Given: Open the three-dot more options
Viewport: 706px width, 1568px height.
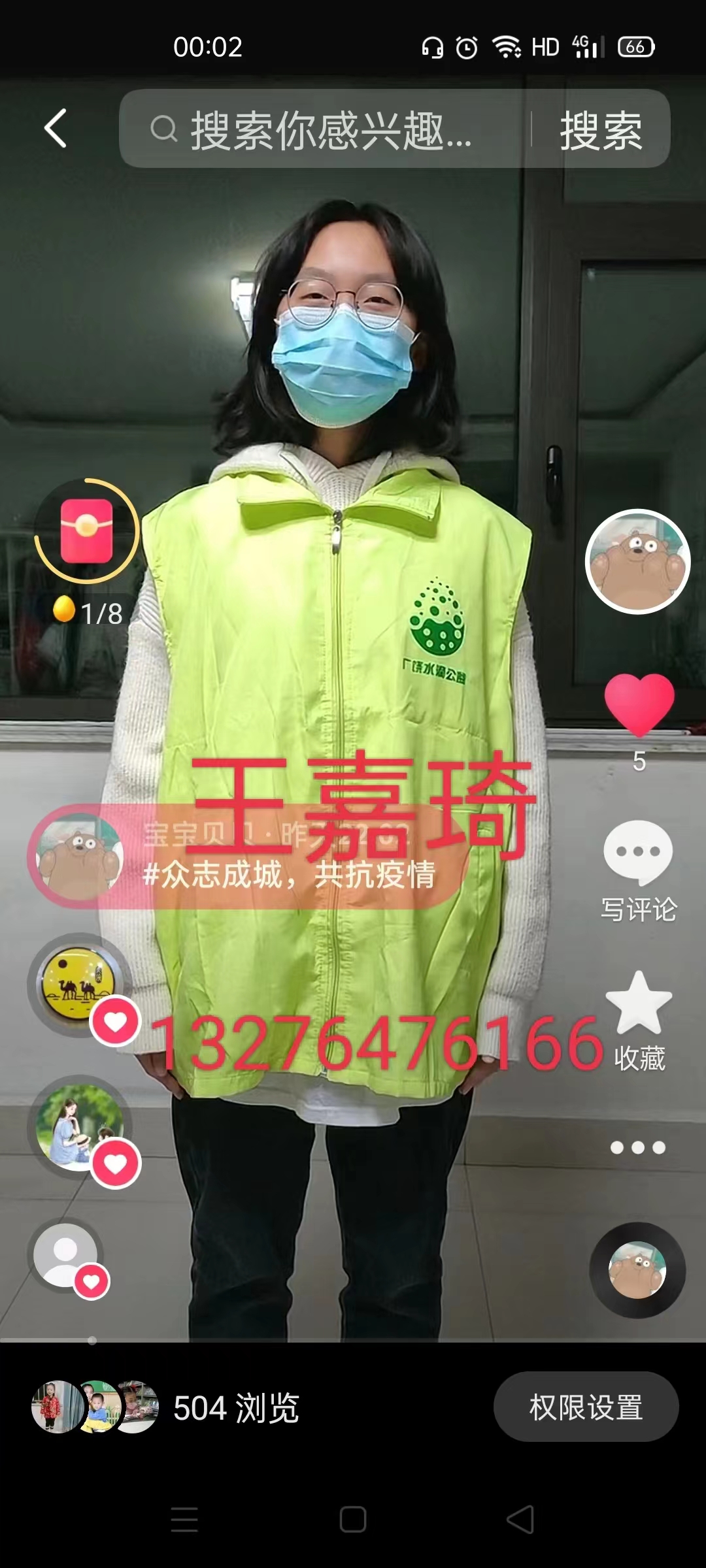Looking at the screenshot, I should pyautogui.click(x=638, y=1147).
